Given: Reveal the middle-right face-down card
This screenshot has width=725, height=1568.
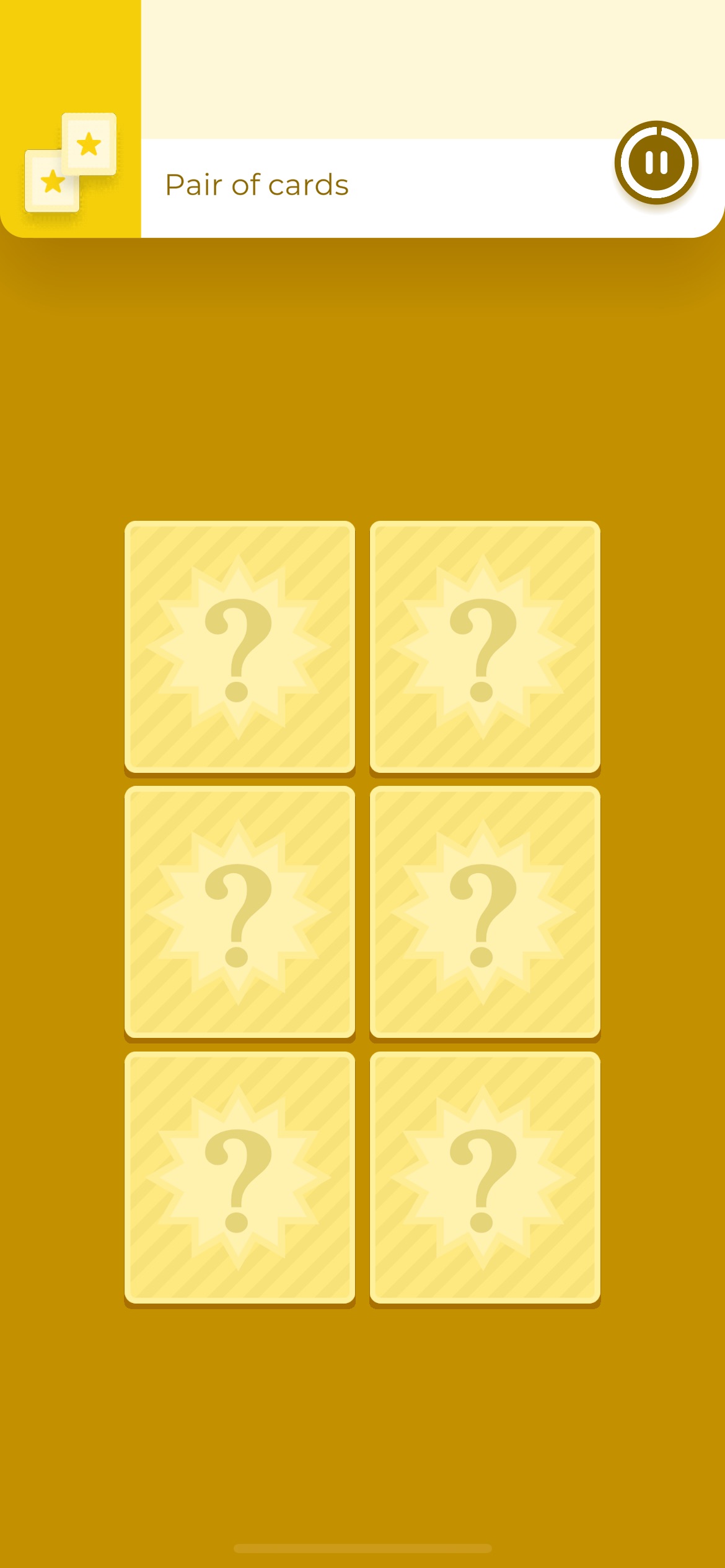Looking at the screenshot, I should (485, 912).
